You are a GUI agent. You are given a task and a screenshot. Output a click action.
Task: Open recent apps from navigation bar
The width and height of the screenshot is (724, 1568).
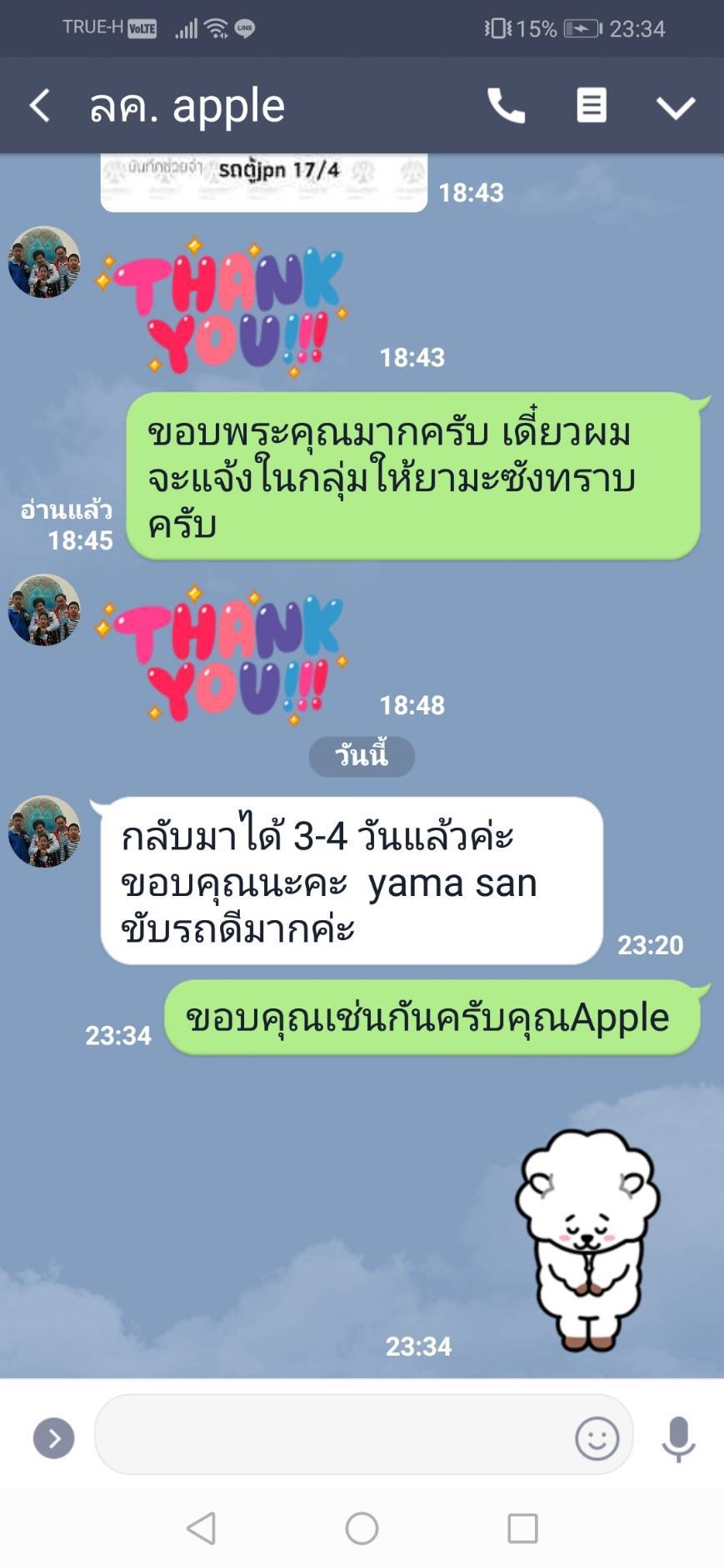click(522, 1528)
